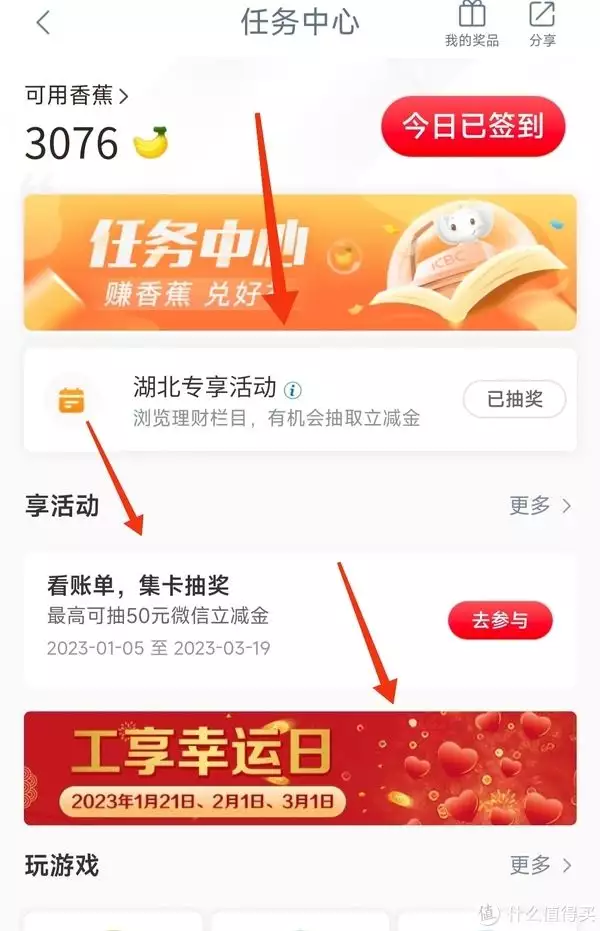Open 我的奖品 prizes page
600x931 pixels.
tap(471, 24)
